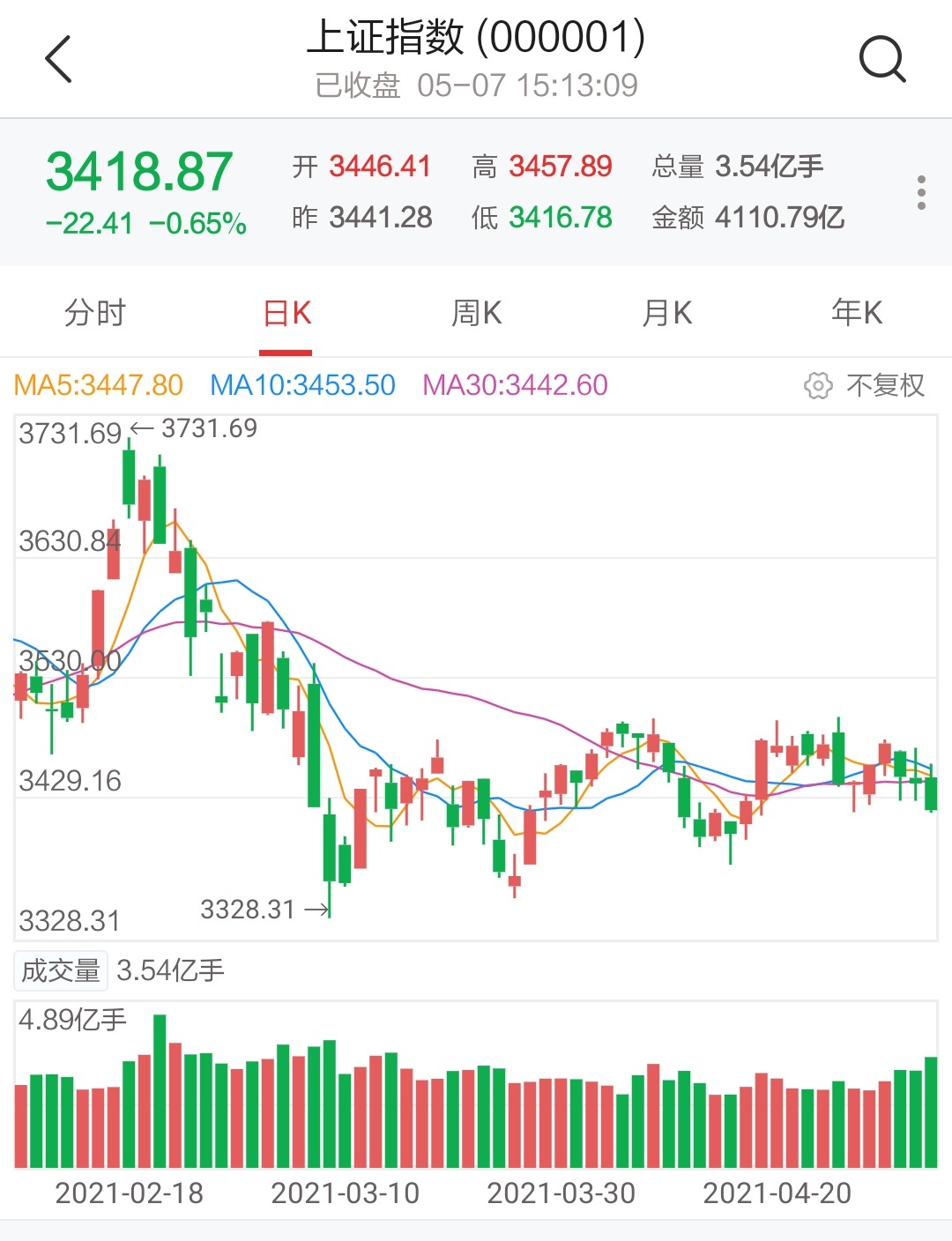
Task: Click the MA5:3447.80 indicator label
Action: [x=97, y=385]
